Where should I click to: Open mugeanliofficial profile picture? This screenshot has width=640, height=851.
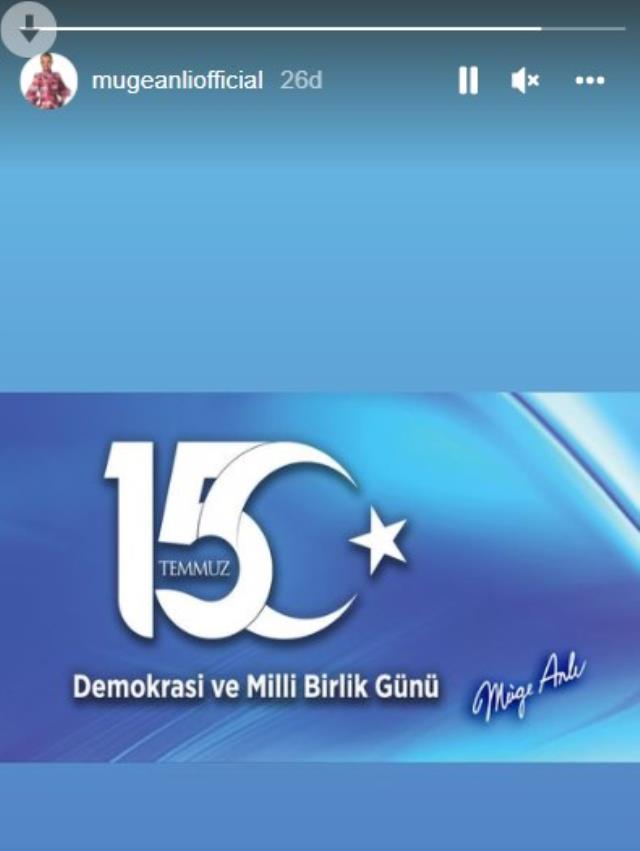(48, 82)
